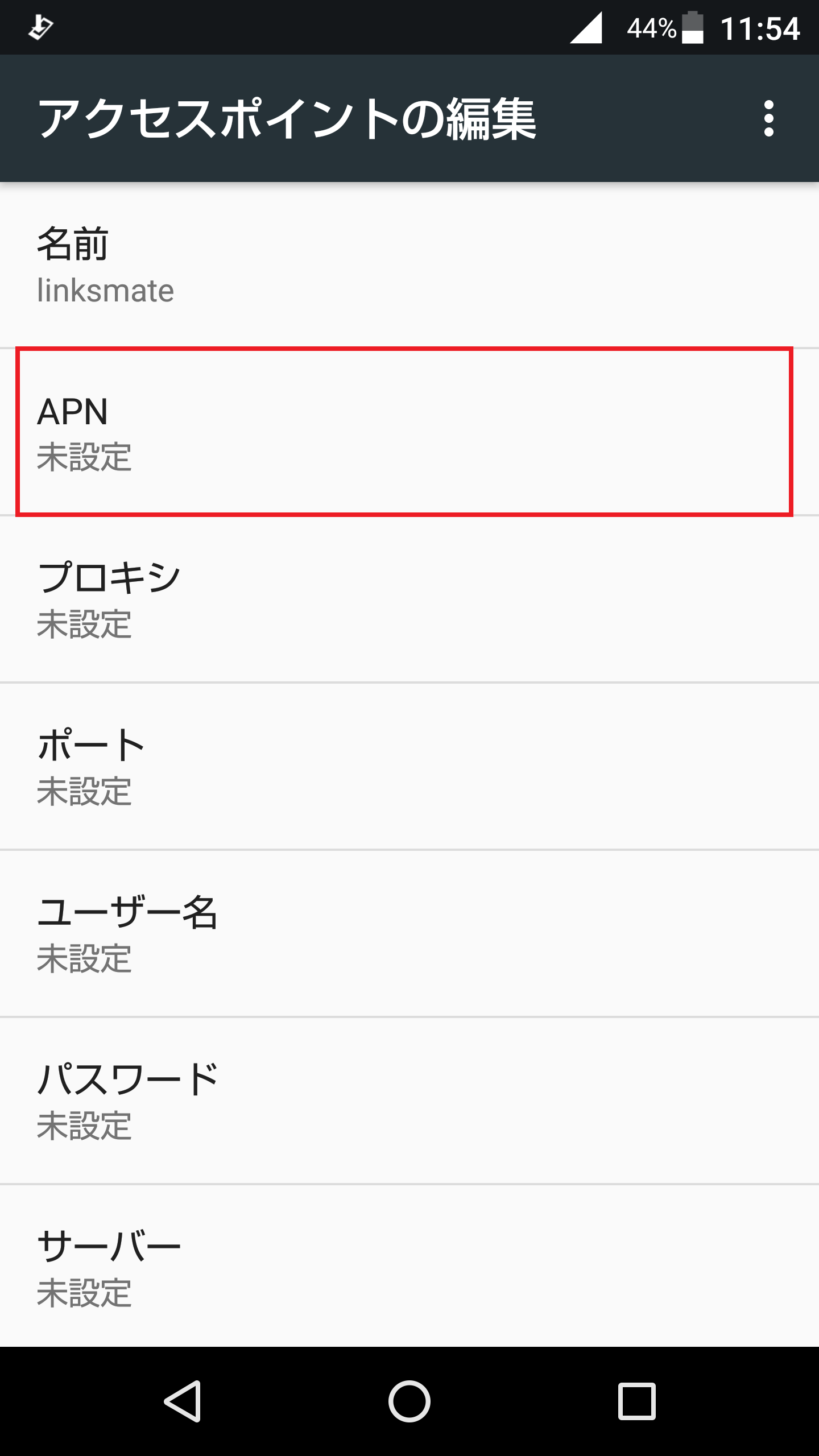Edit the ユーザー名 field row
This screenshot has height=1456, width=819.
click(x=409, y=933)
